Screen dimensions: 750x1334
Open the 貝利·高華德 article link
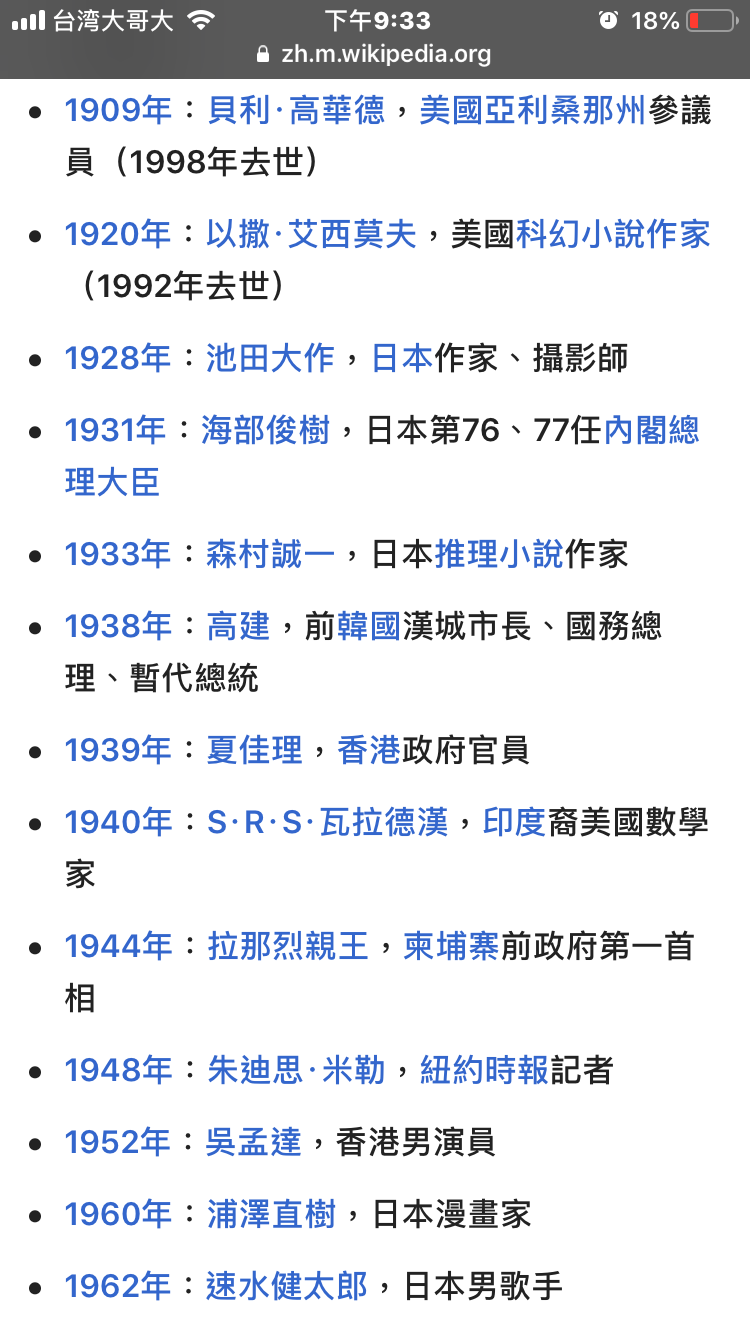pos(296,110)
